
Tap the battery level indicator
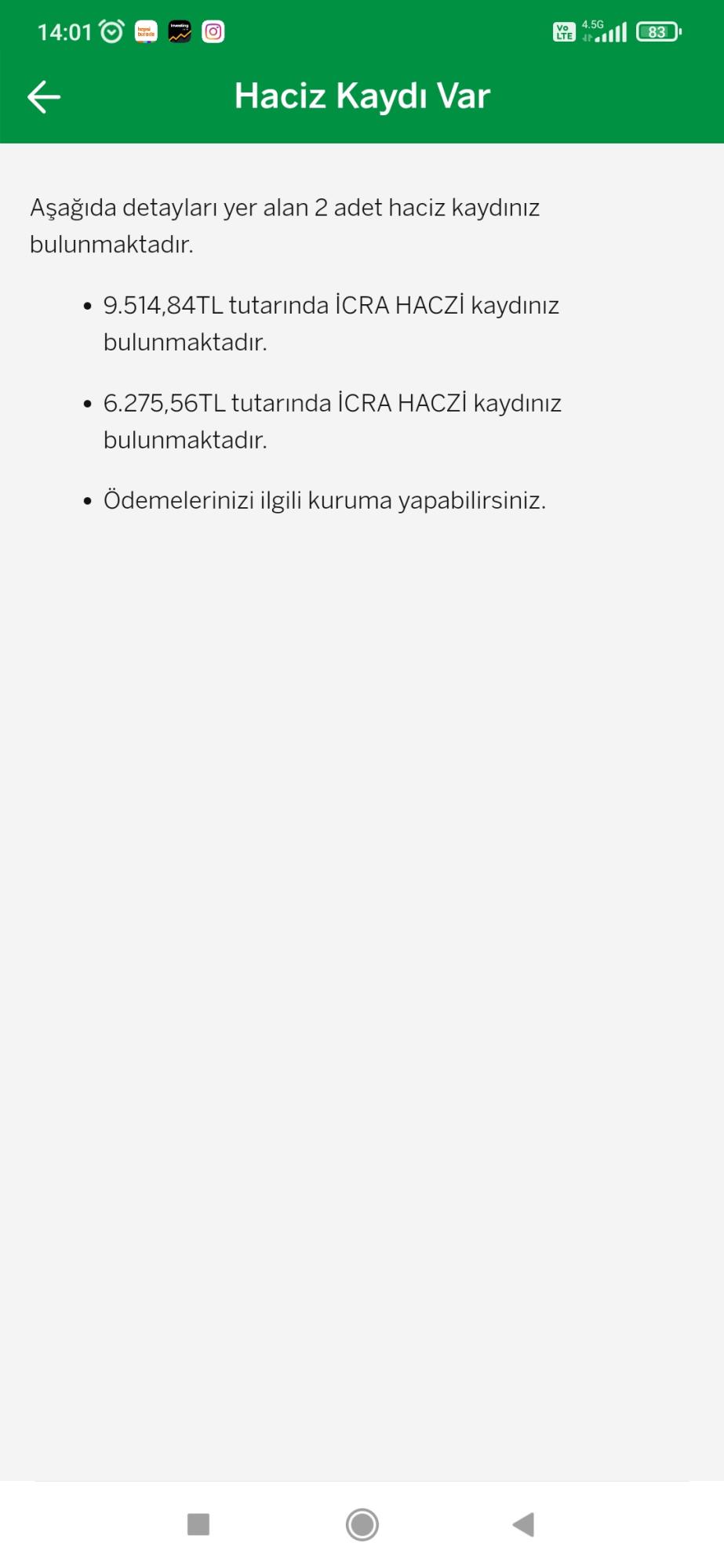pyautogui.click(x=657, y=31)
